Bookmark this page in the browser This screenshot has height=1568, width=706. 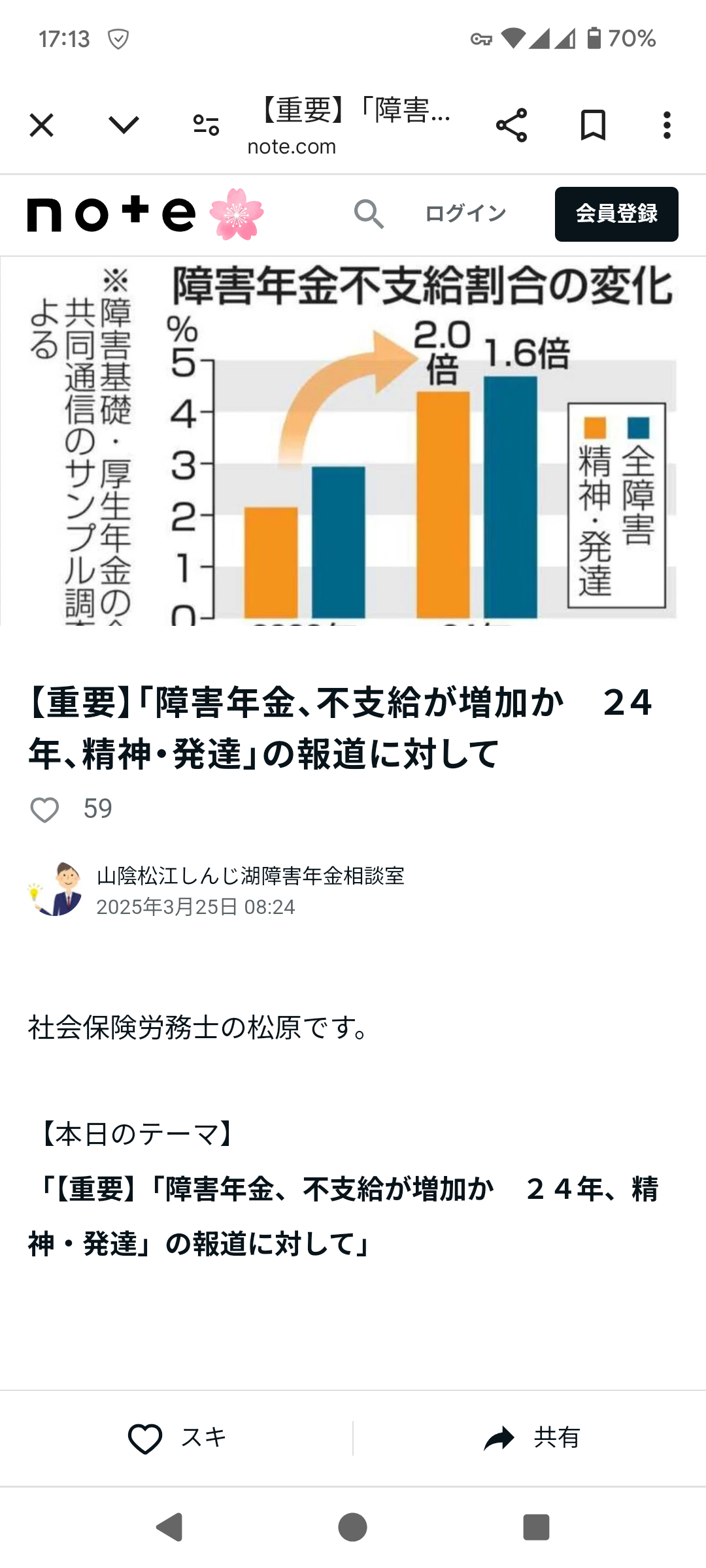tap(593, 125)
